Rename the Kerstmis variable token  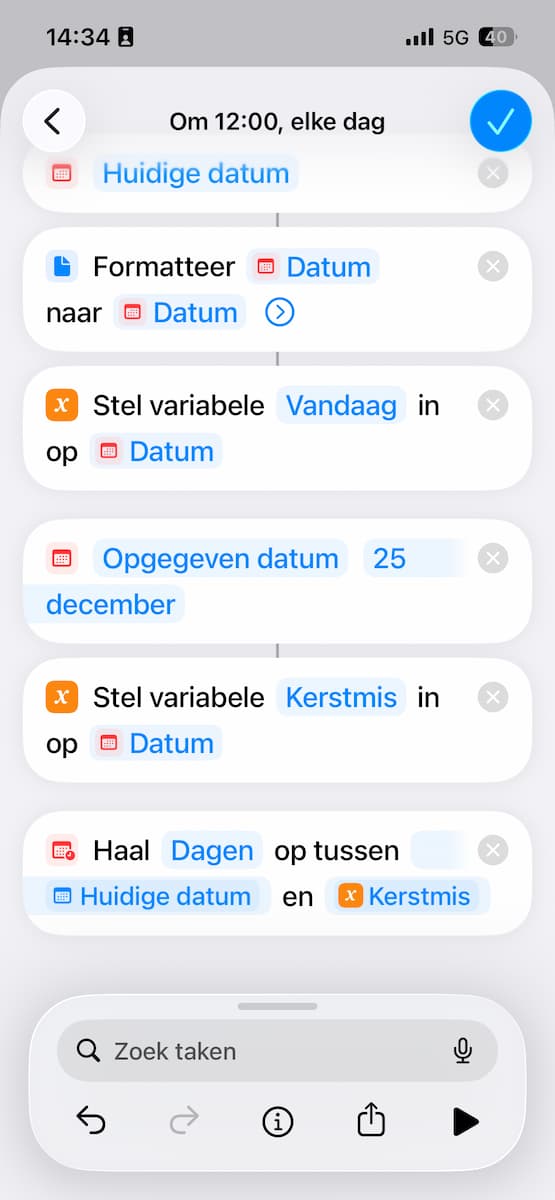[342, 697]
